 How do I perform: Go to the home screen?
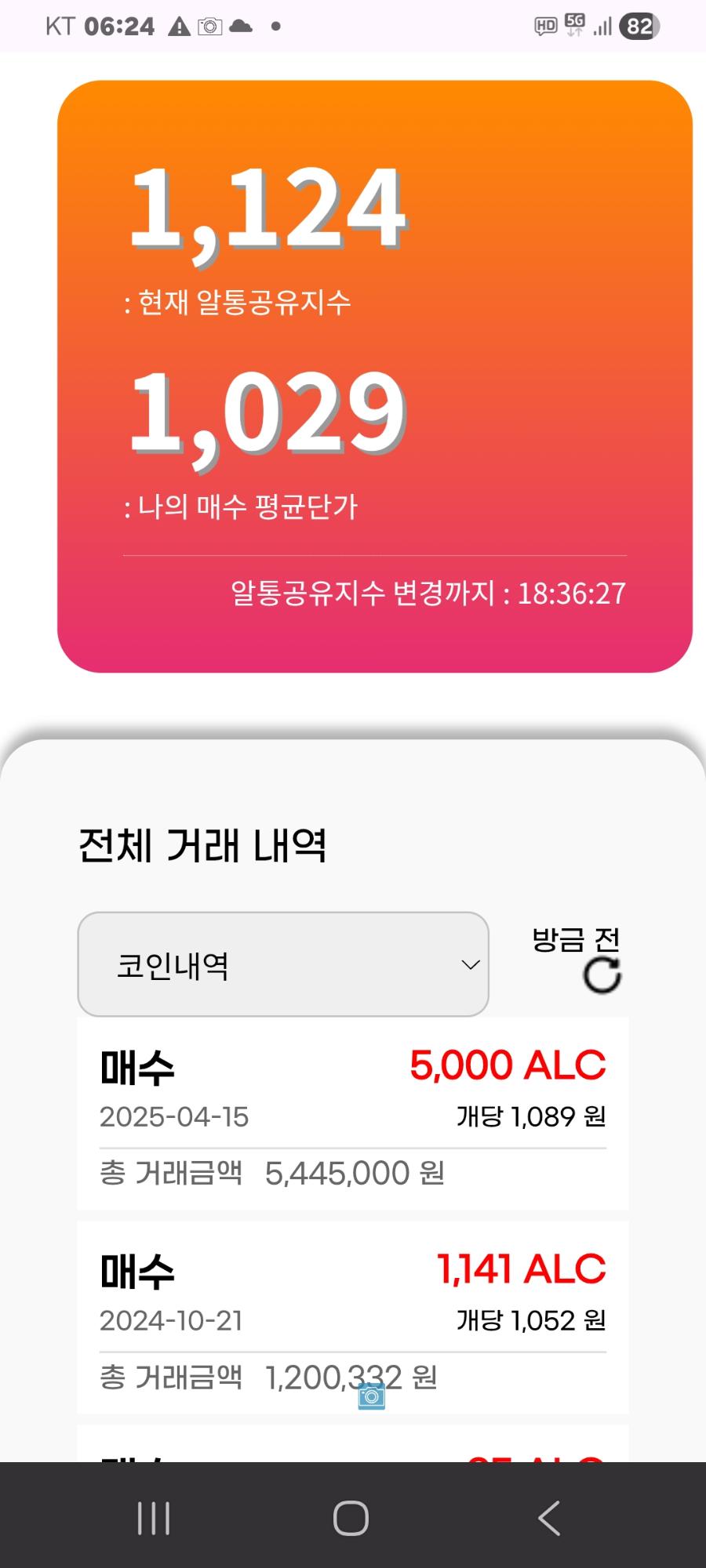[351, 1518]
